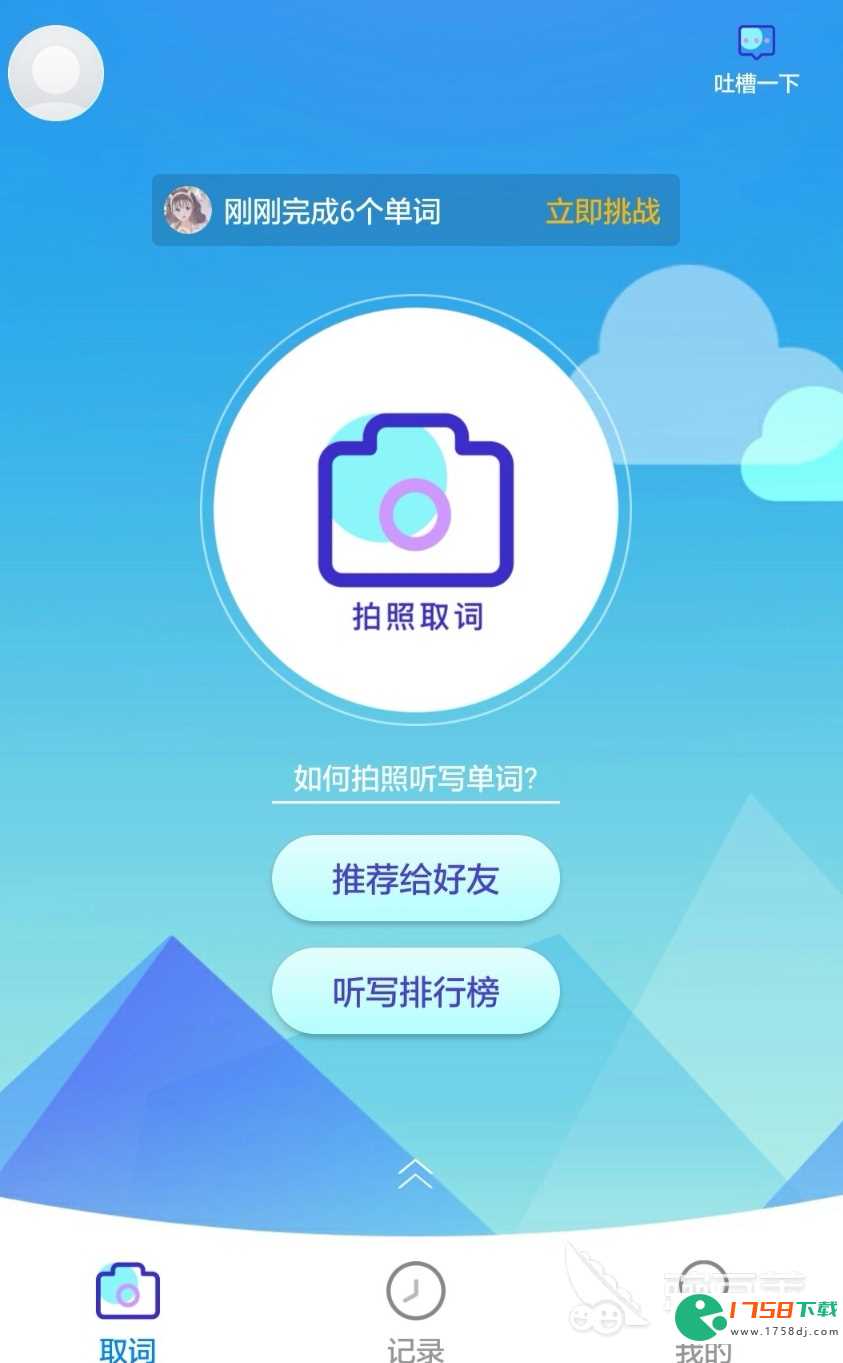Image resolution: width=843 pixels, height=1363 pixels.
Task: Tap 推荐给好友 button
Action: pos(415,879)
